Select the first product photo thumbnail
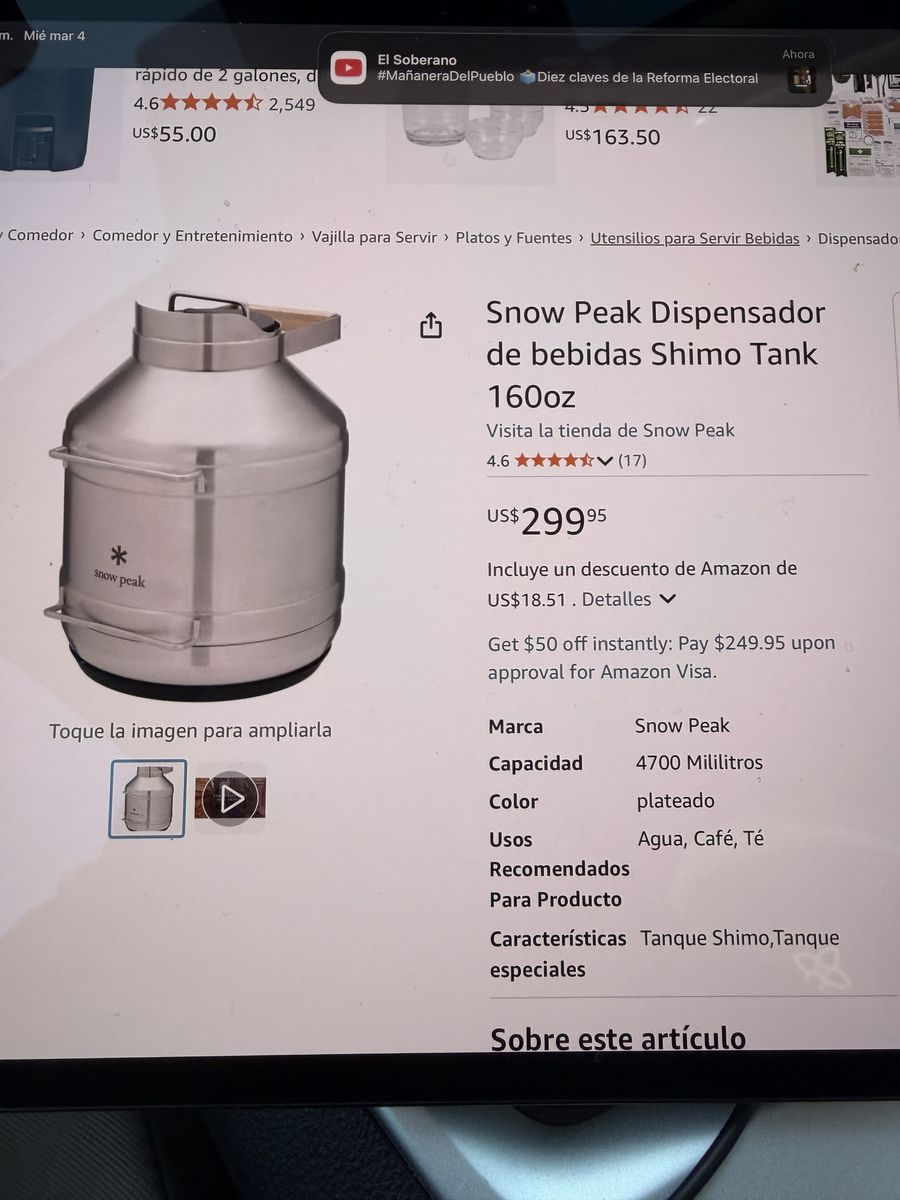Image resolution: width=900 pixels, height=1200 pixels. (148, 798)
